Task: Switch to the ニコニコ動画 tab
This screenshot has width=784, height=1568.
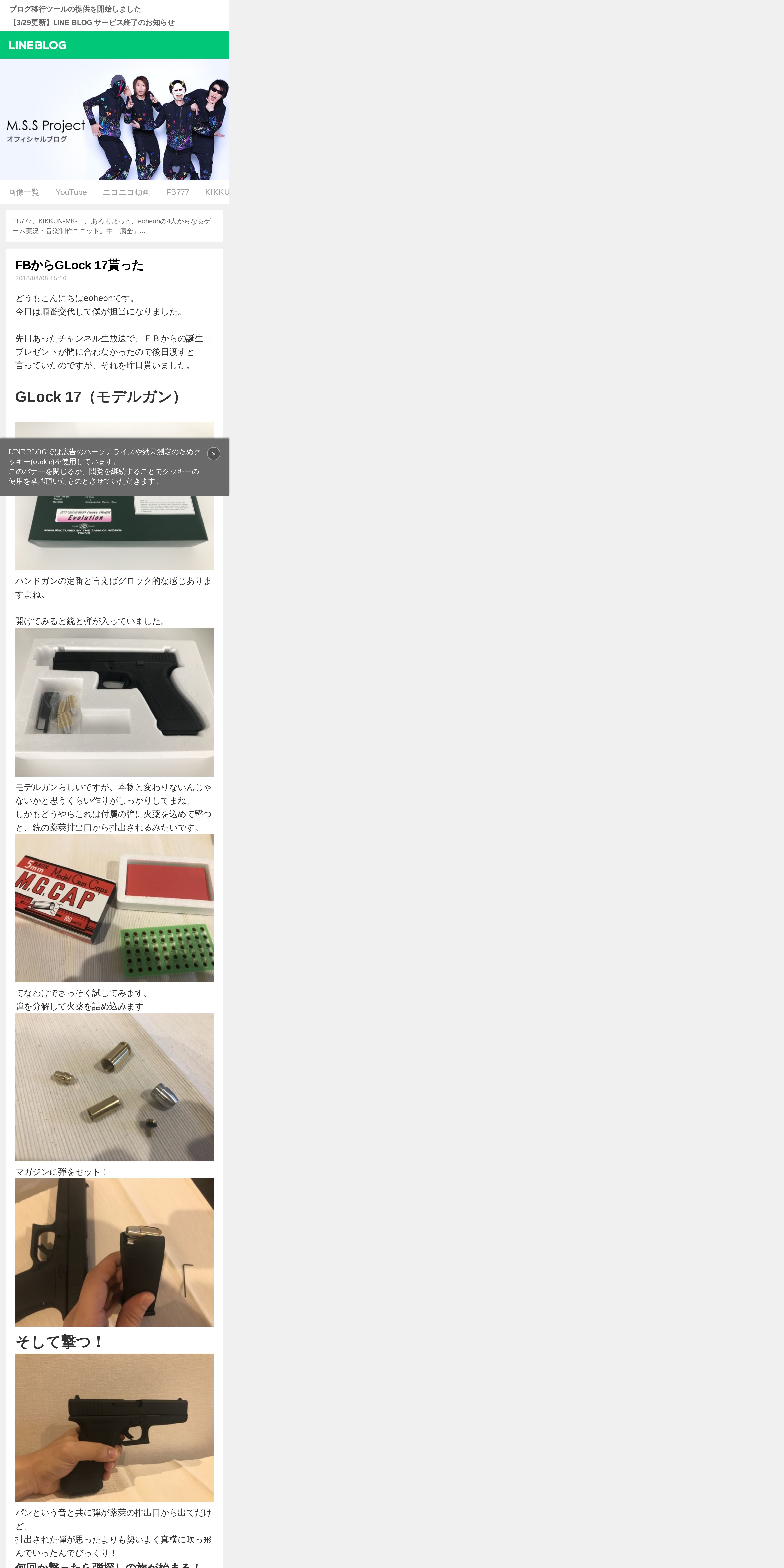Action: click(x=126, y=192)
